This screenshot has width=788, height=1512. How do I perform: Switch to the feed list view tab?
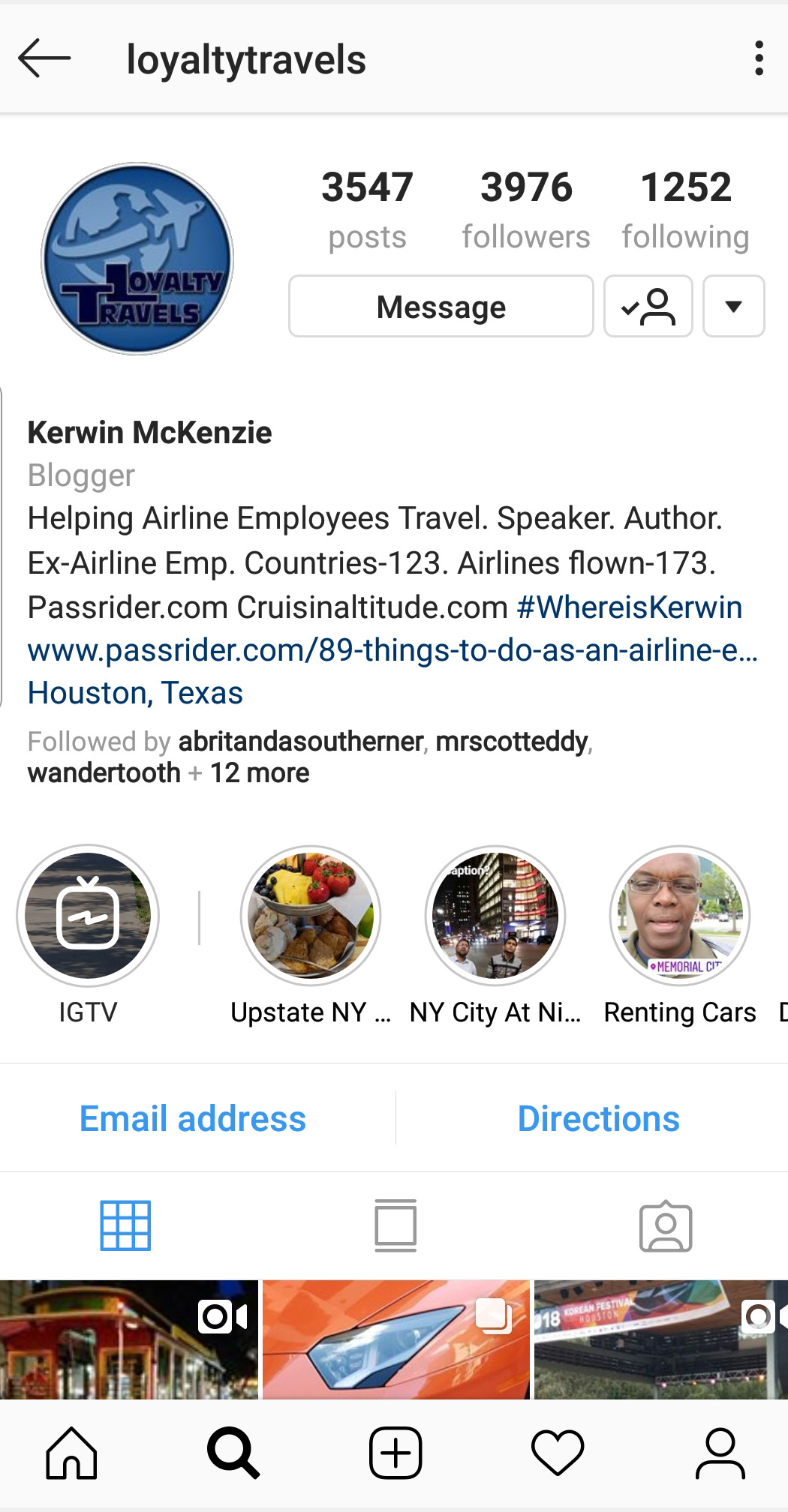[x=396, y=1225]
